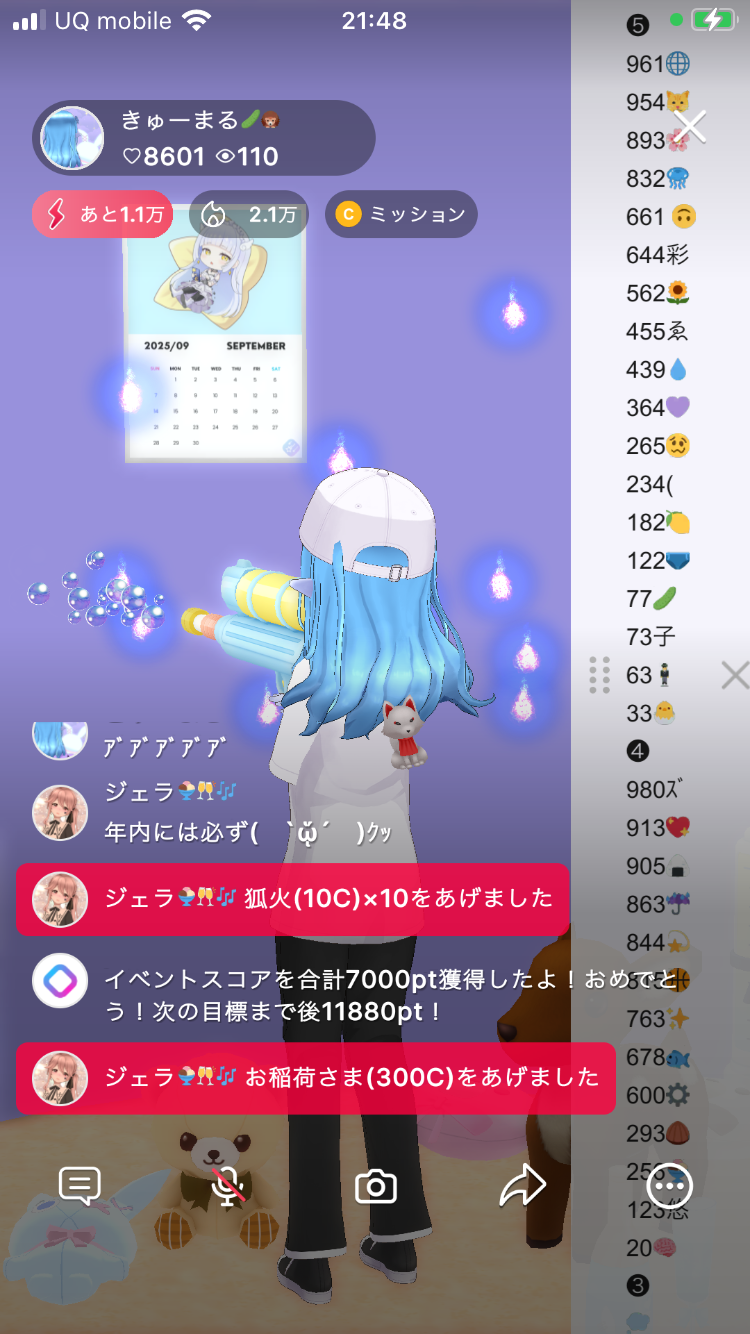Dismiss the floating score panel
The width and height of the screenshot is (750, 1334).
coord(735,676)
